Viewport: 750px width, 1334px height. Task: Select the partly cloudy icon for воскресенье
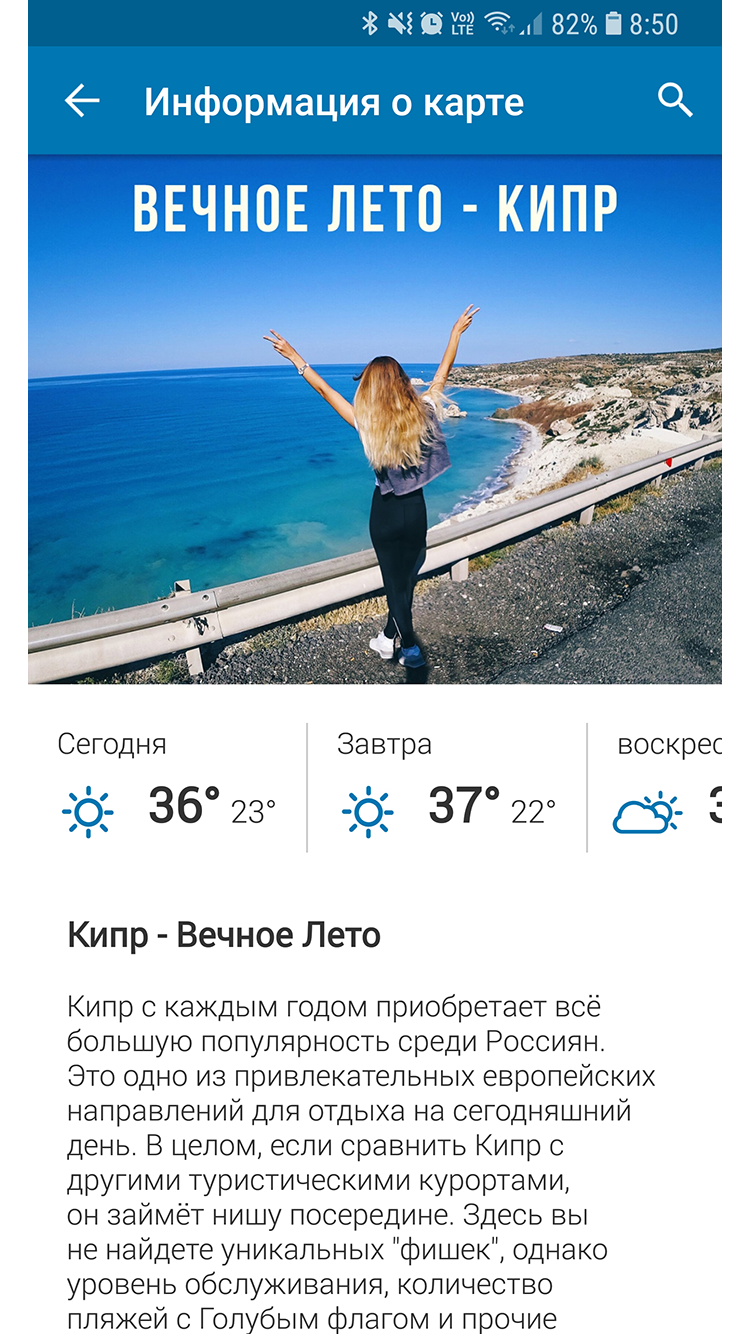[x=646, y=812]
